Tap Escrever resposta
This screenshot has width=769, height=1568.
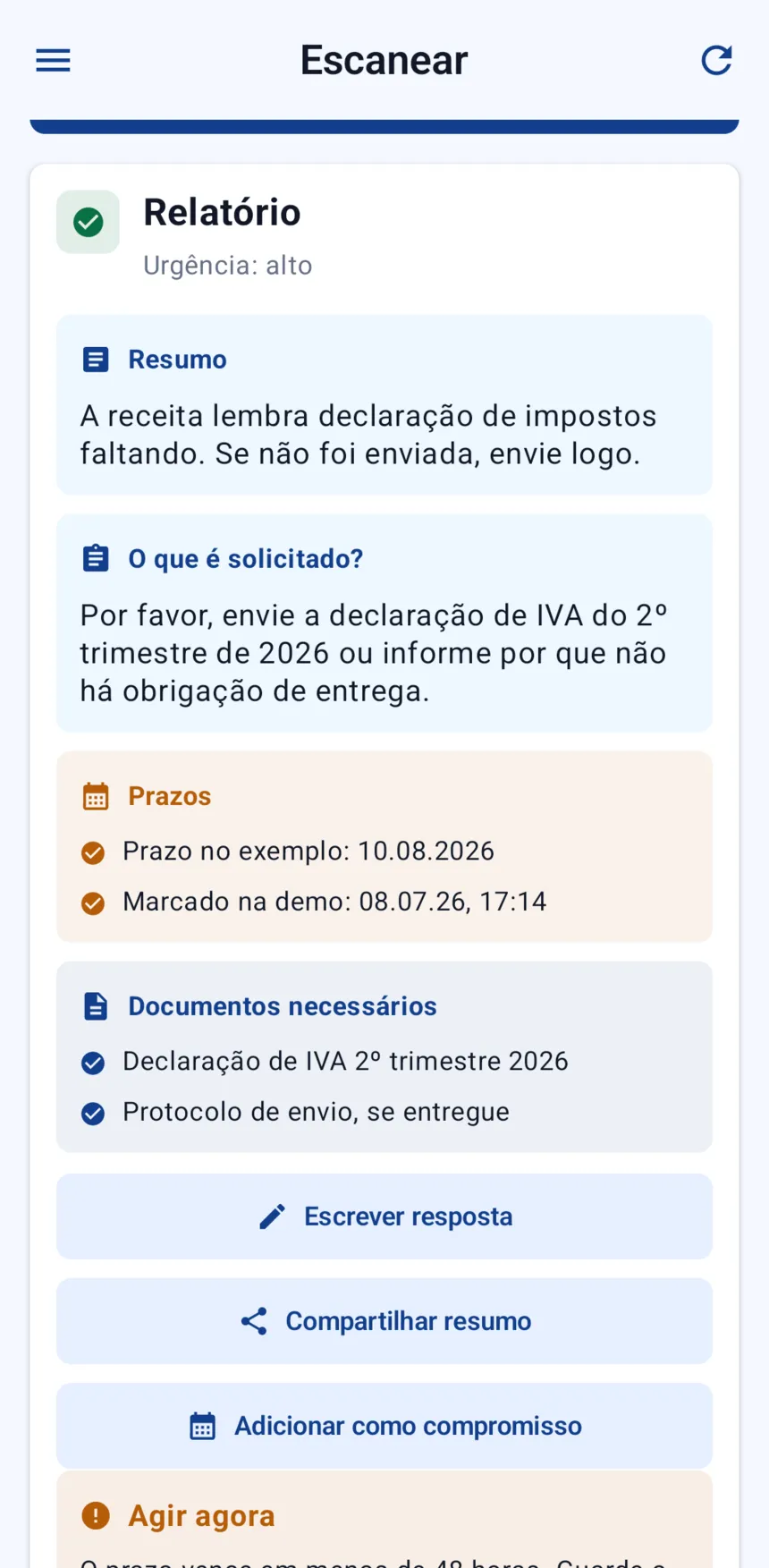point(384,1216)
